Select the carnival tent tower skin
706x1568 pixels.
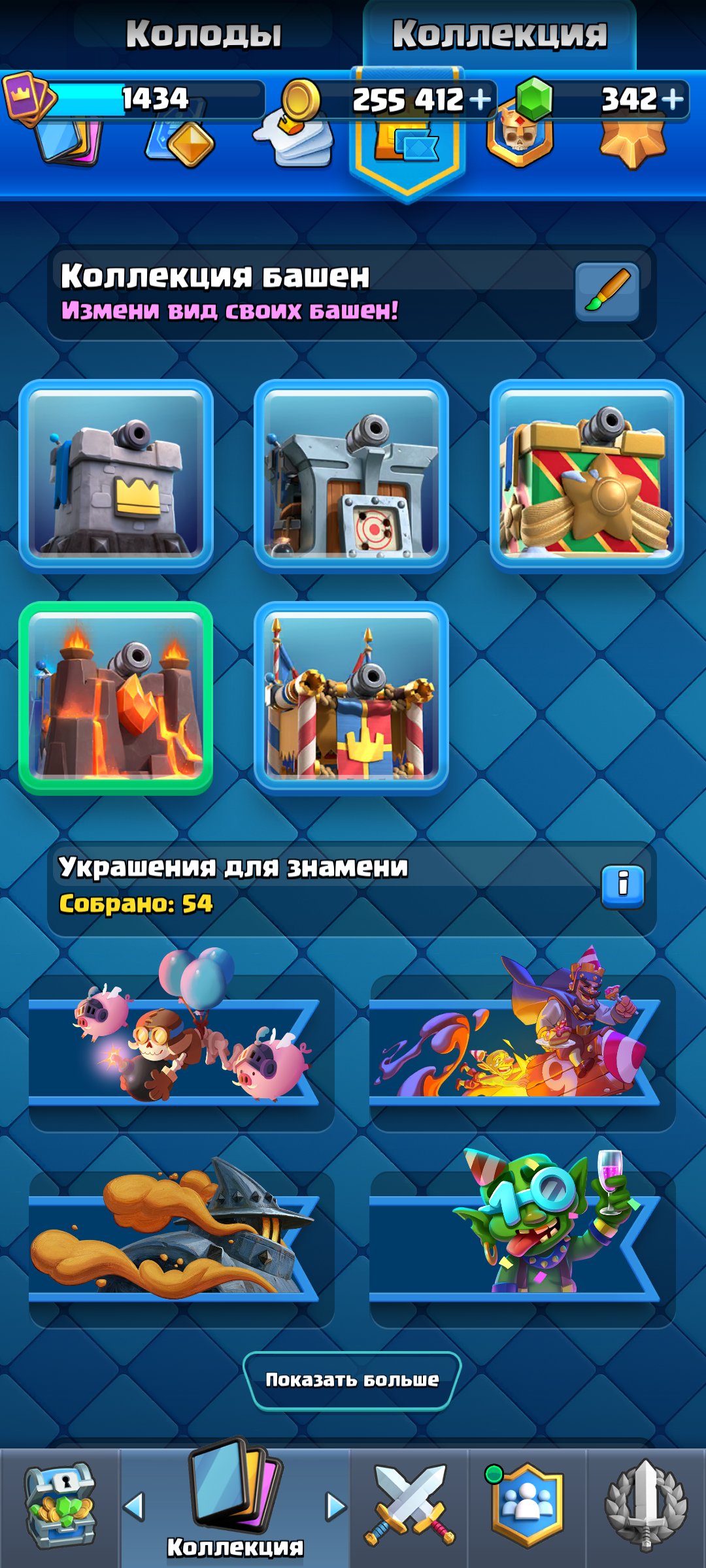click(351, 698)
